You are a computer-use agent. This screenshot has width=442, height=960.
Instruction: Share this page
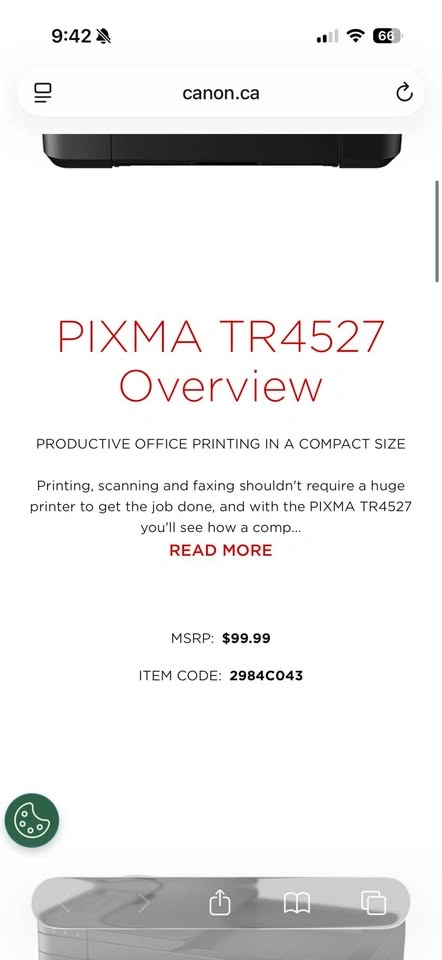220,902
